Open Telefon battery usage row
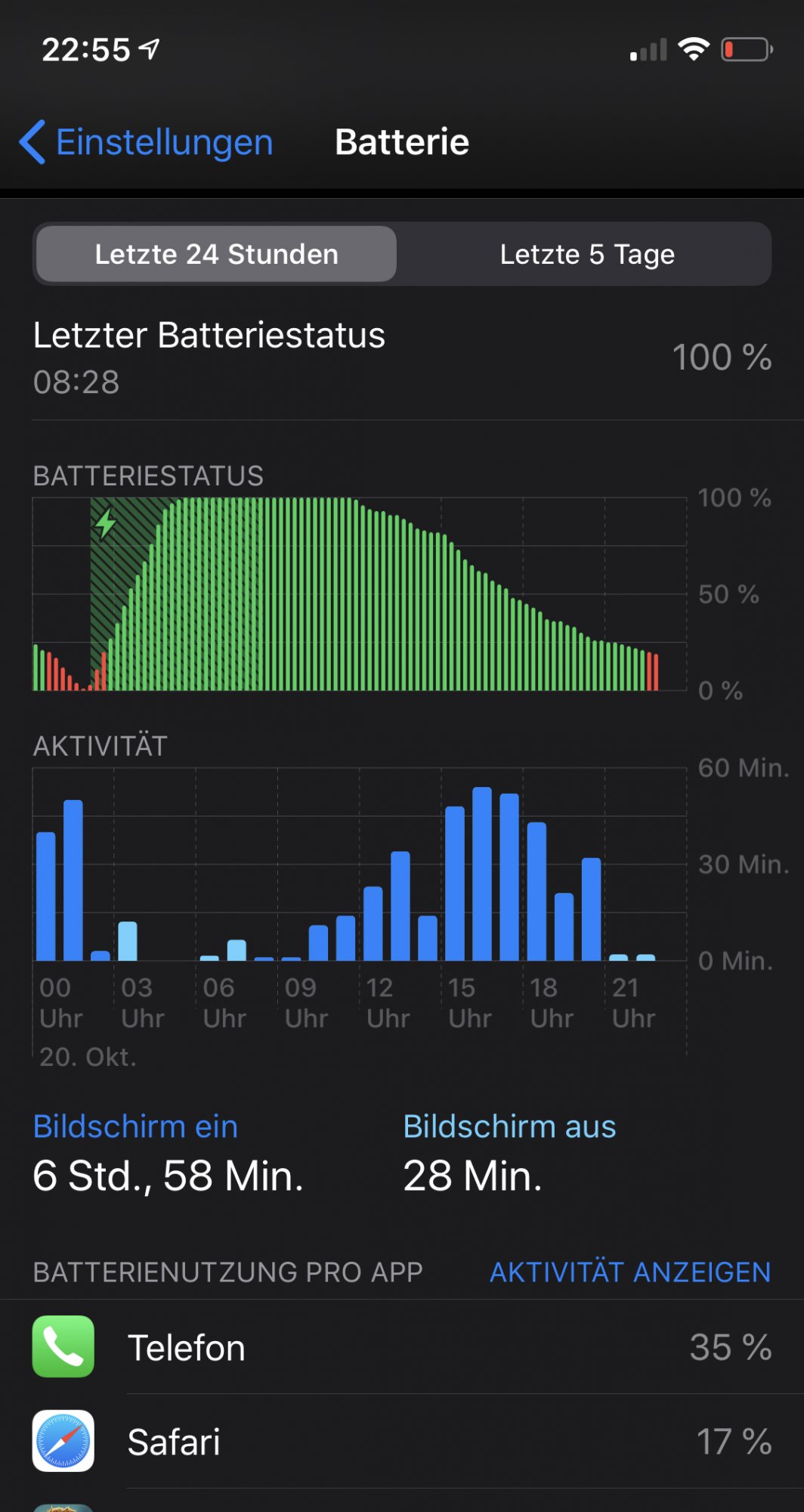Image resolution: width=804 pixels, height=1512 pixels. pos(402,1347)
